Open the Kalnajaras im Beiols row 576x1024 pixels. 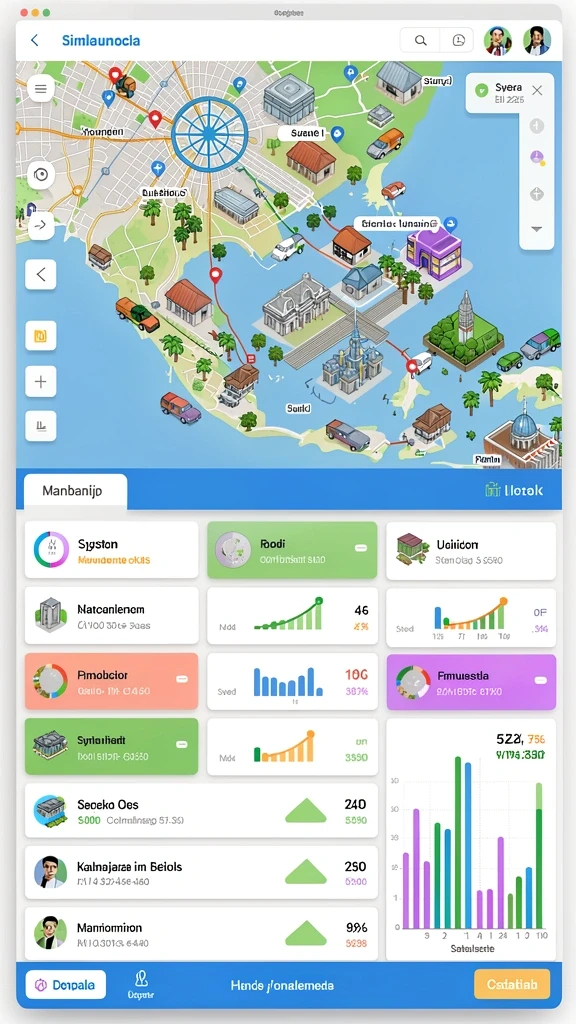[201, 872]
